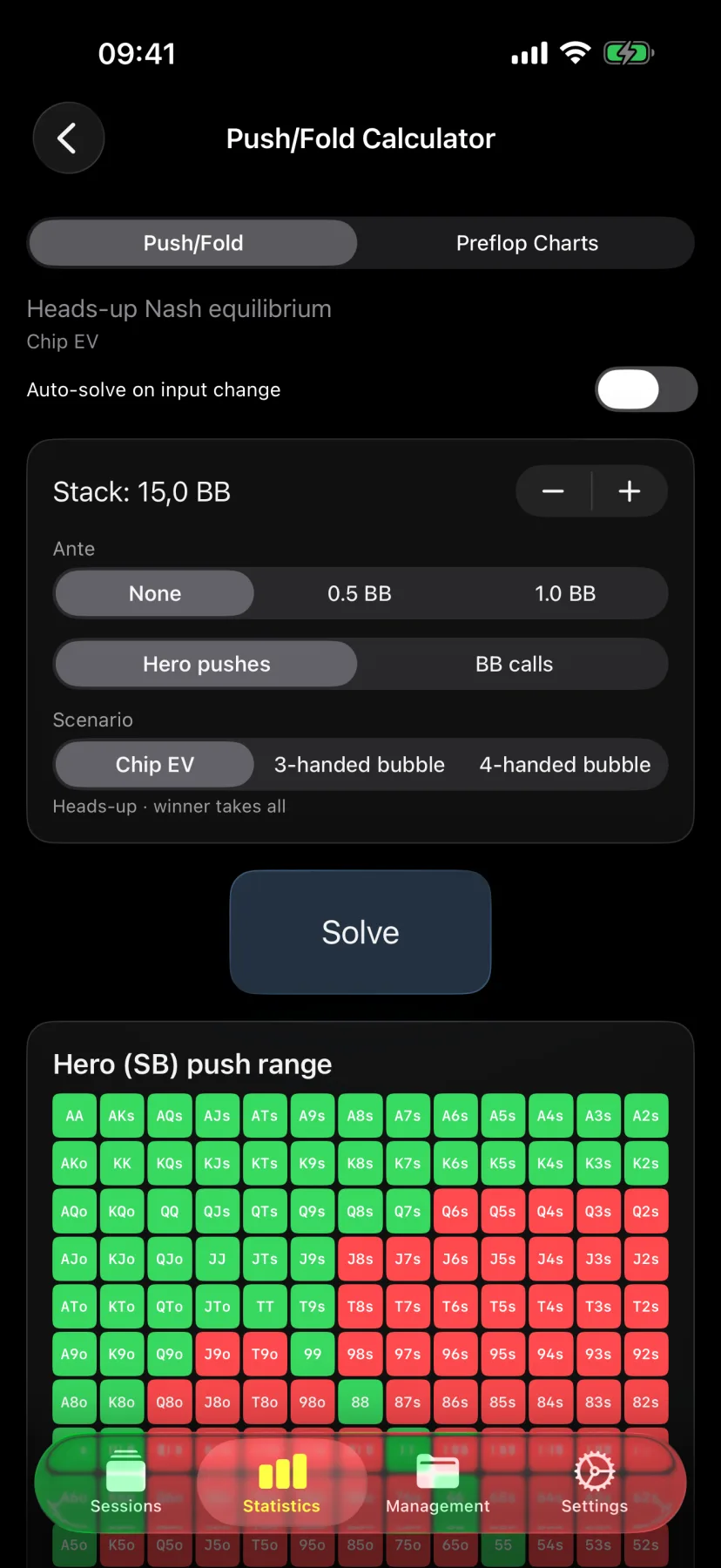
Task: Go back using the arrow button
Action: (x=69, y=138)
